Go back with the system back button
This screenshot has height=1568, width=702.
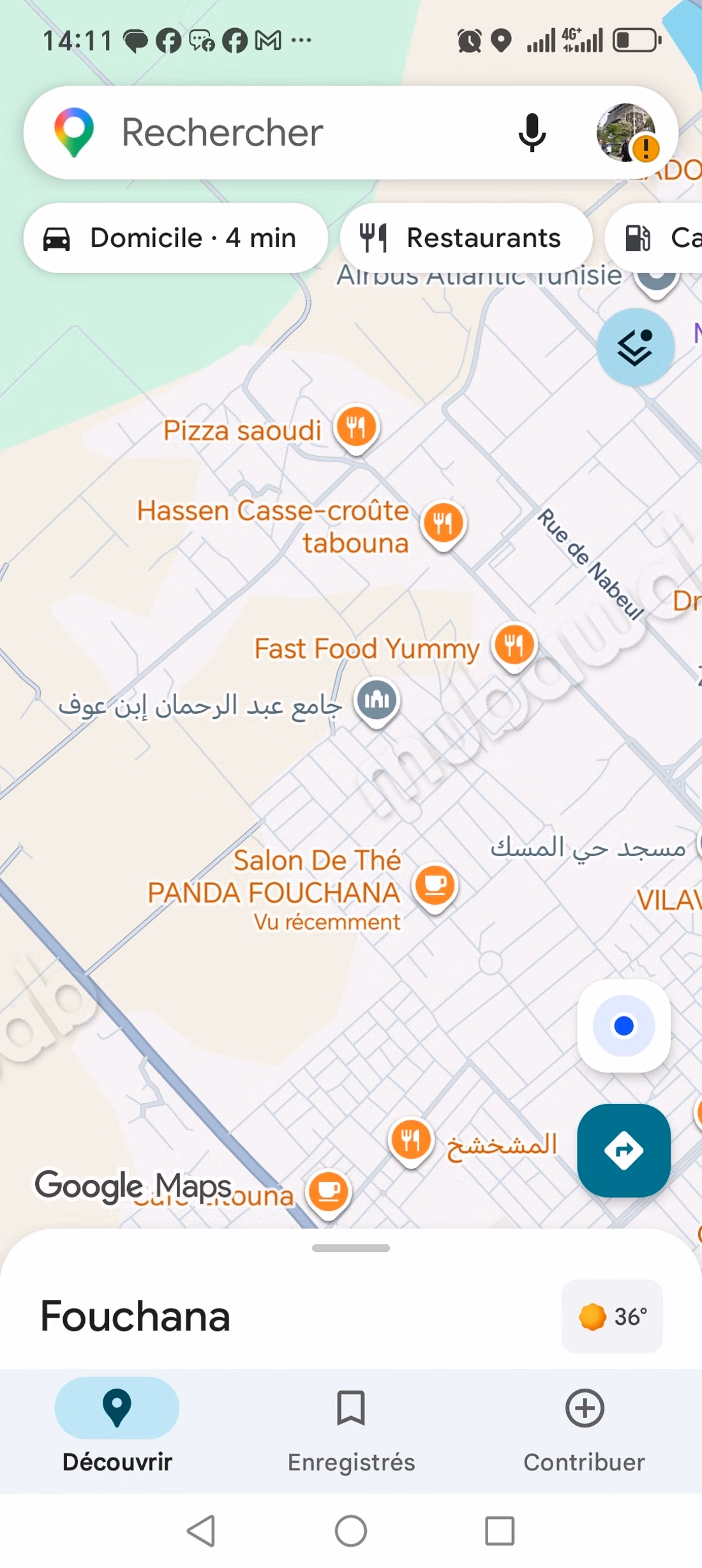202,1530
